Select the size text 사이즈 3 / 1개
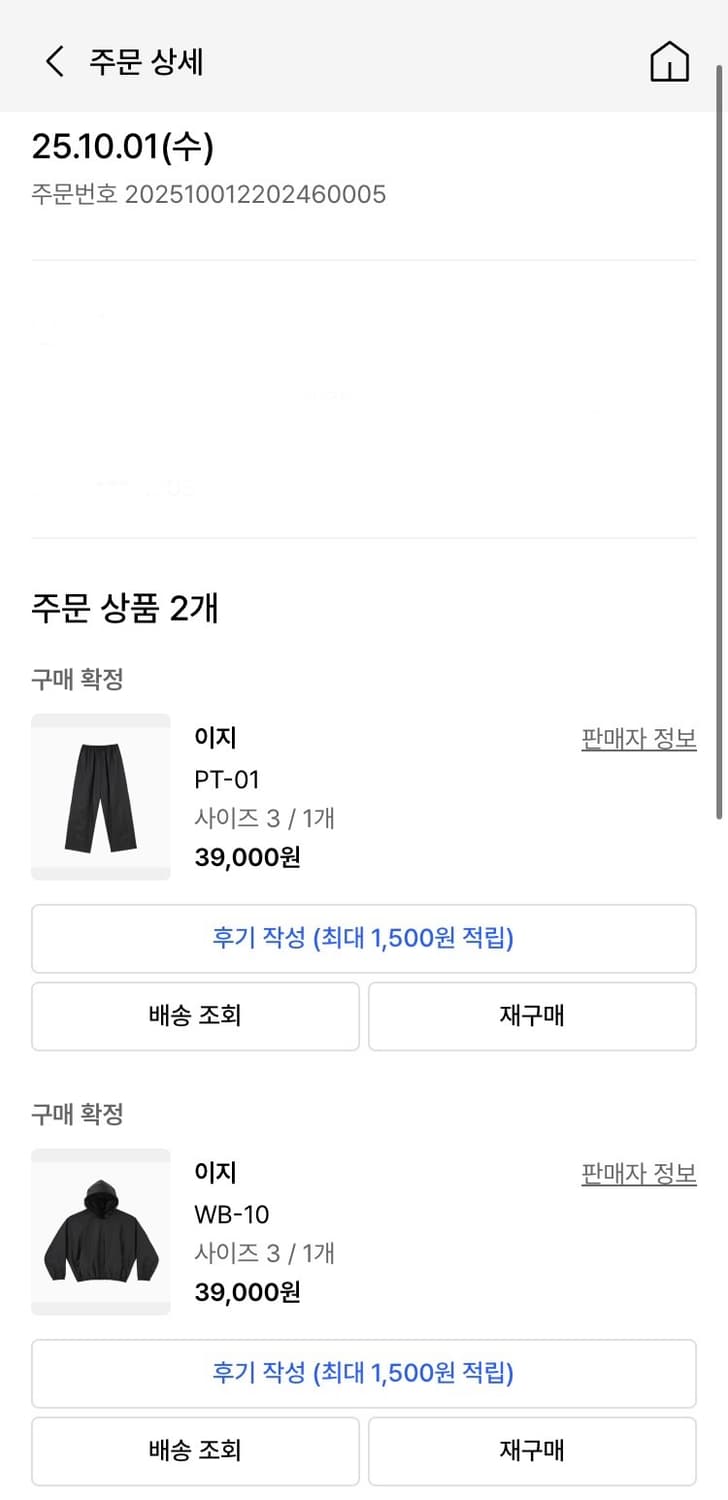Viewport: 728px width, 1500px height. pos(264,818)
